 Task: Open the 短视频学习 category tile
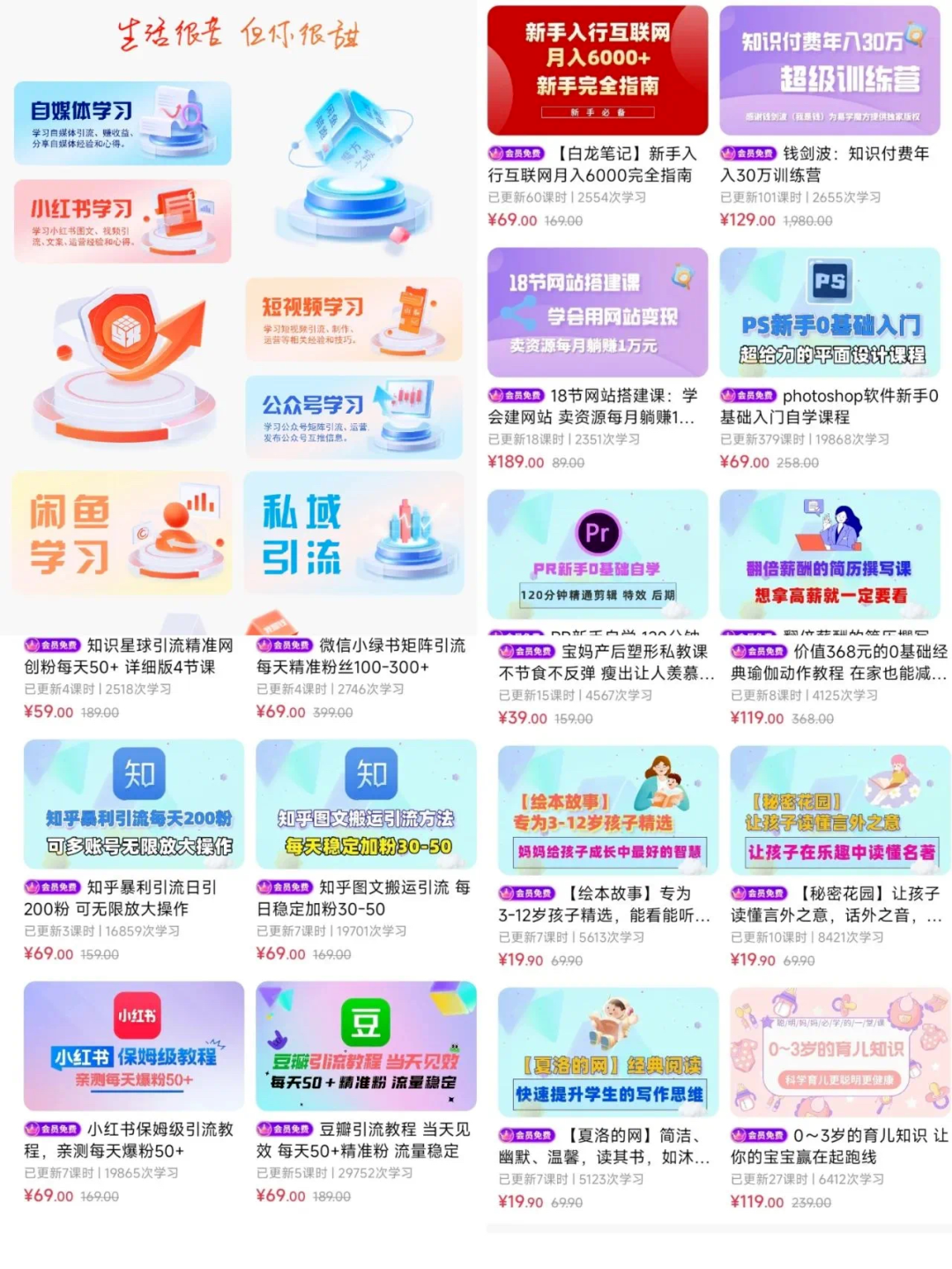(x=353, y=318)
